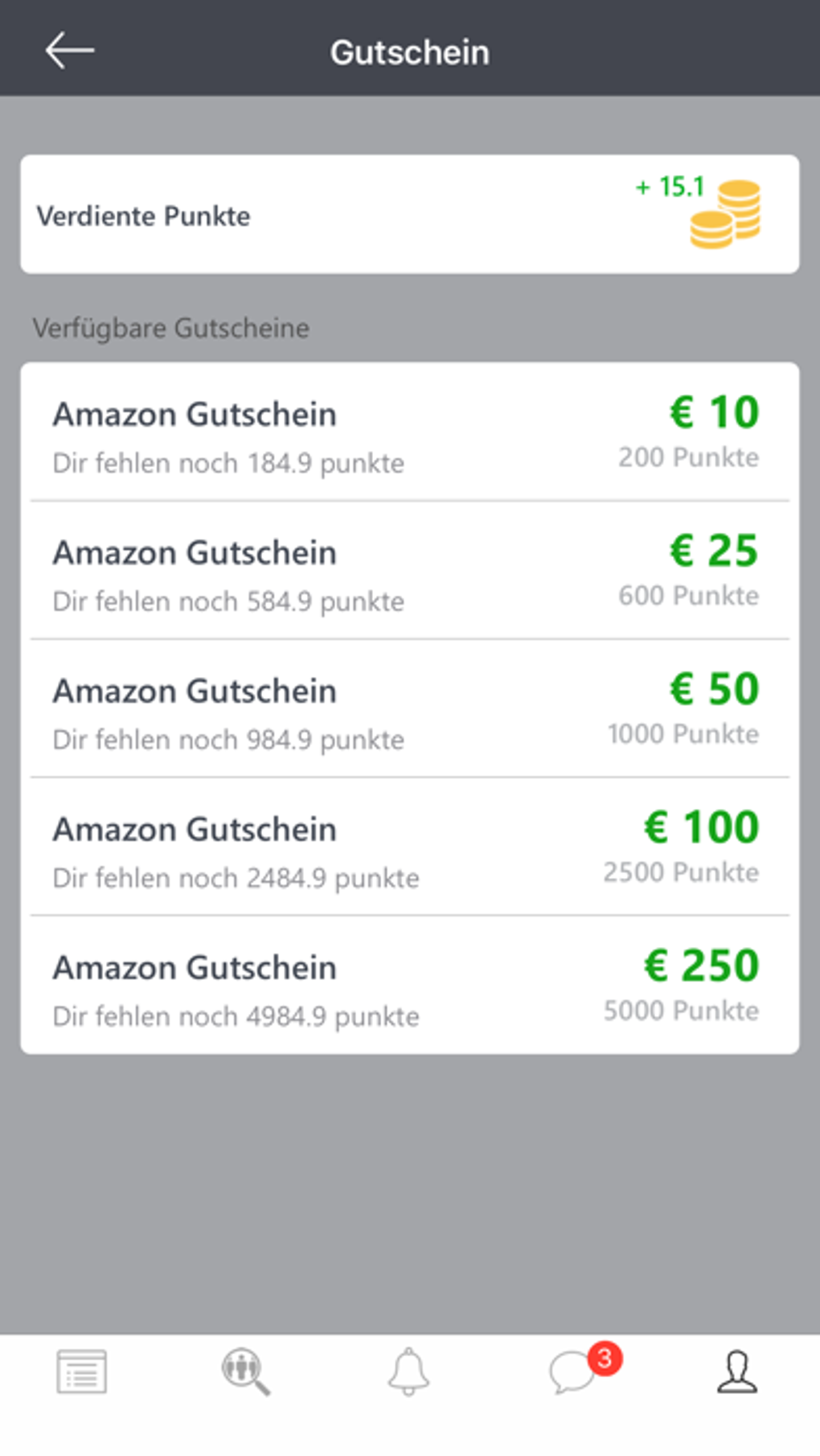
Task: Open the notifications bell tab
Action: tap(408, 1372)
